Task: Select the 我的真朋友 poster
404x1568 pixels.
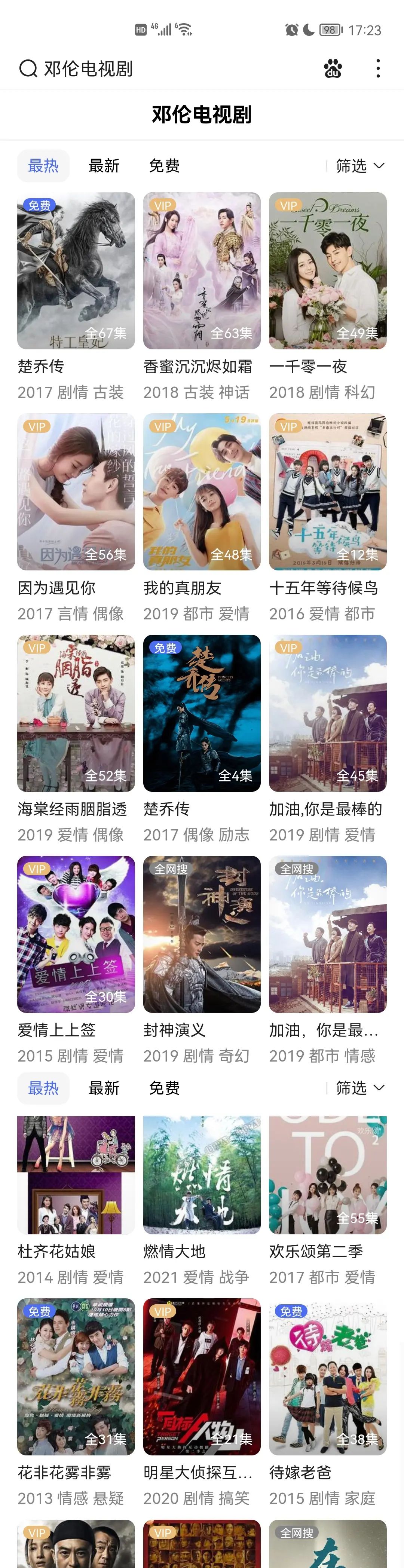Action: click(202, 493)
